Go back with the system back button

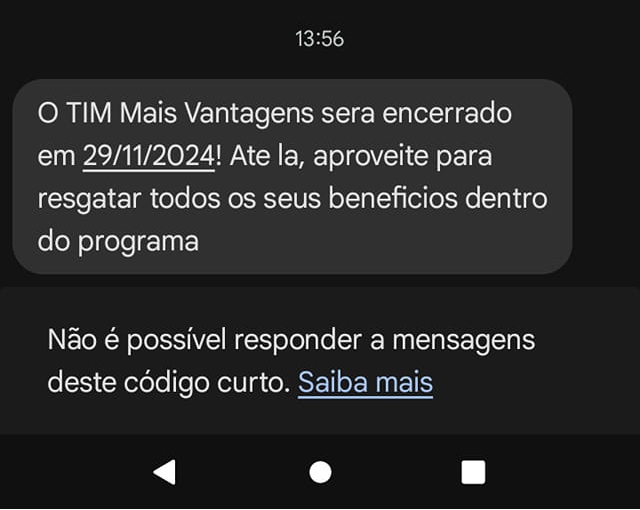coord(164,472)
